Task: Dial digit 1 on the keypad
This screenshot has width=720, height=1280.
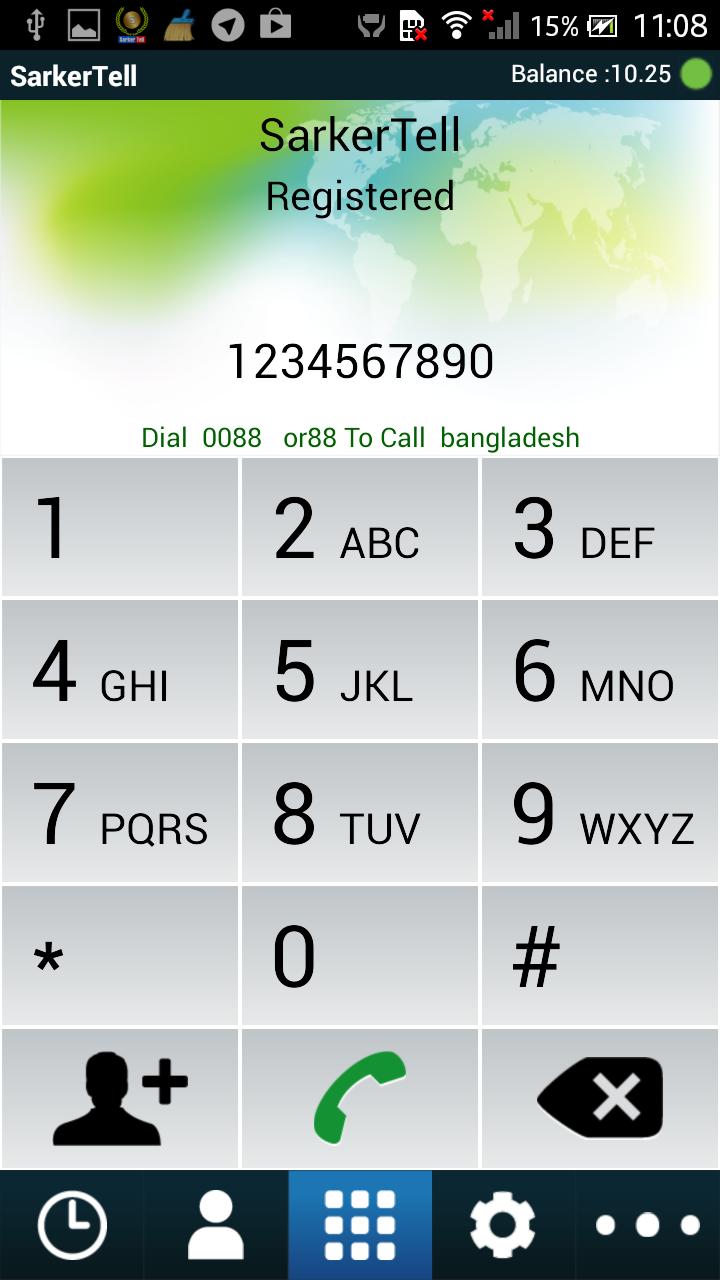Action: tap(120, 528)
